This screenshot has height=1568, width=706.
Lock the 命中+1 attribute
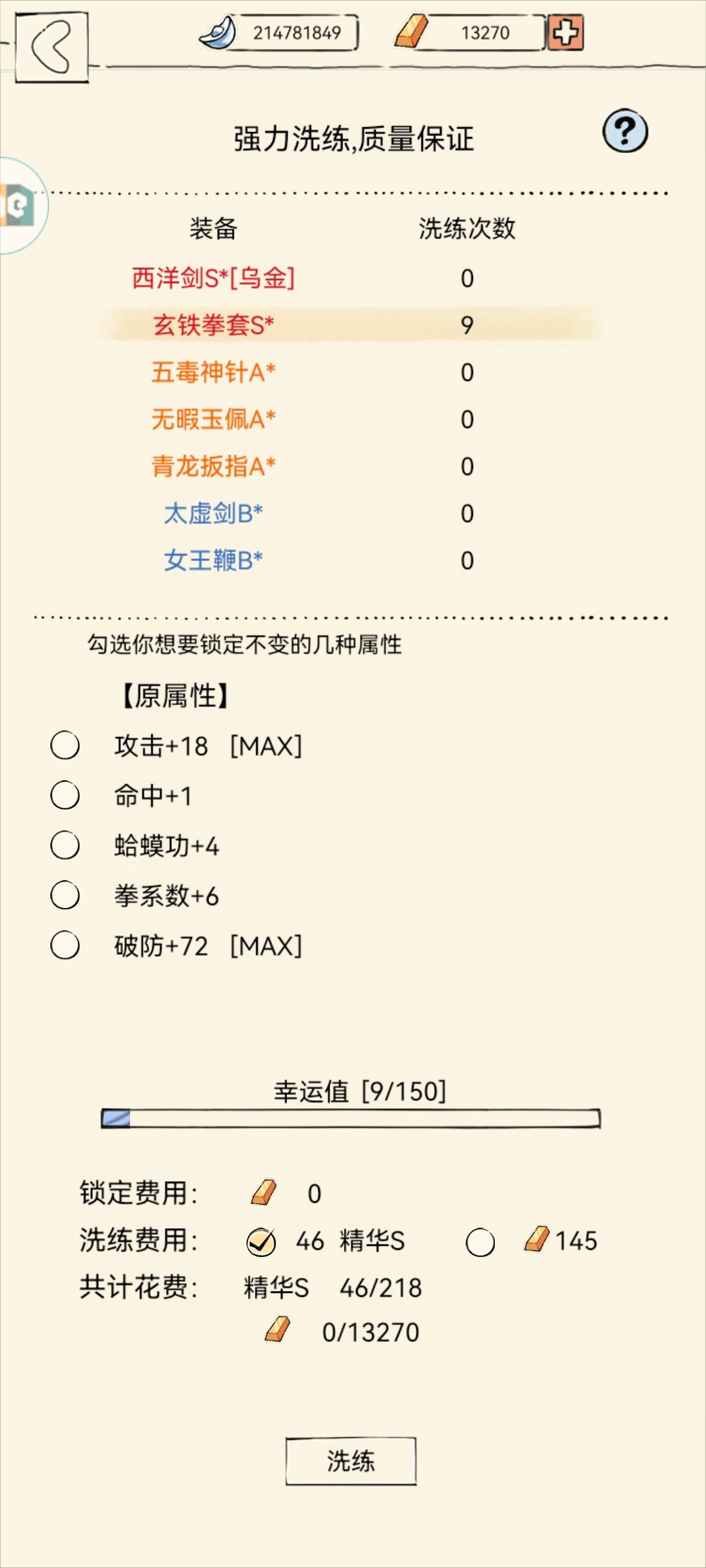point(65,795)
